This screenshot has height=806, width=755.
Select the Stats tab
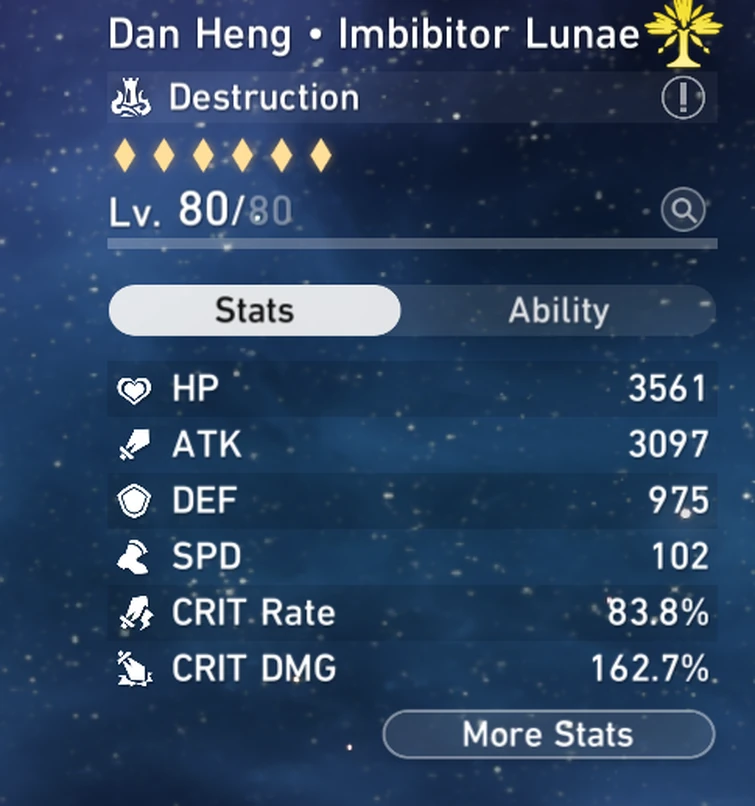click(254, 310)
